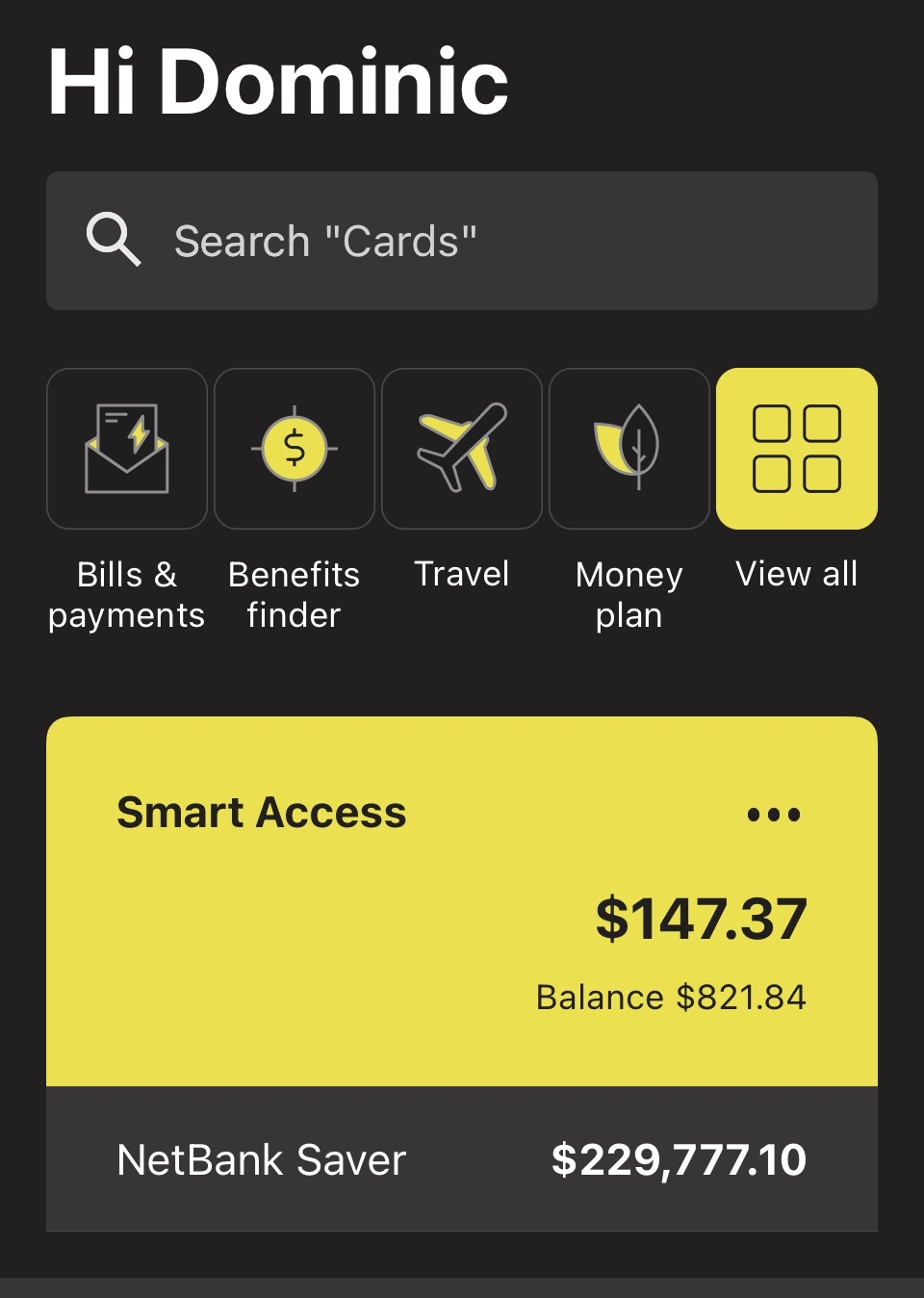Click the envelope icon above Bills & payments

tap(126, 446)
